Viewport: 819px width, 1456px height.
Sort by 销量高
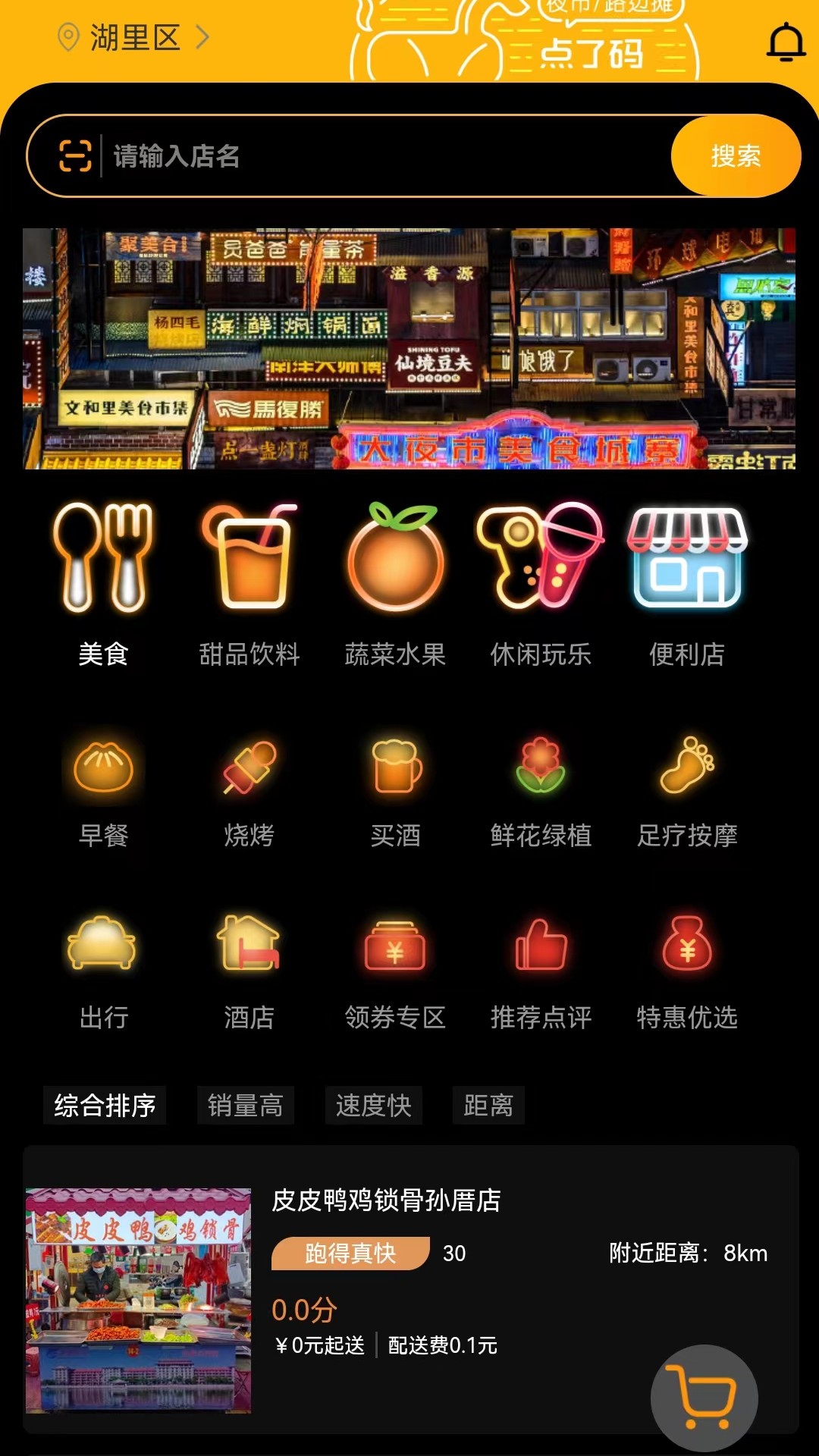pyautogui.click(x=245, y=1105)
